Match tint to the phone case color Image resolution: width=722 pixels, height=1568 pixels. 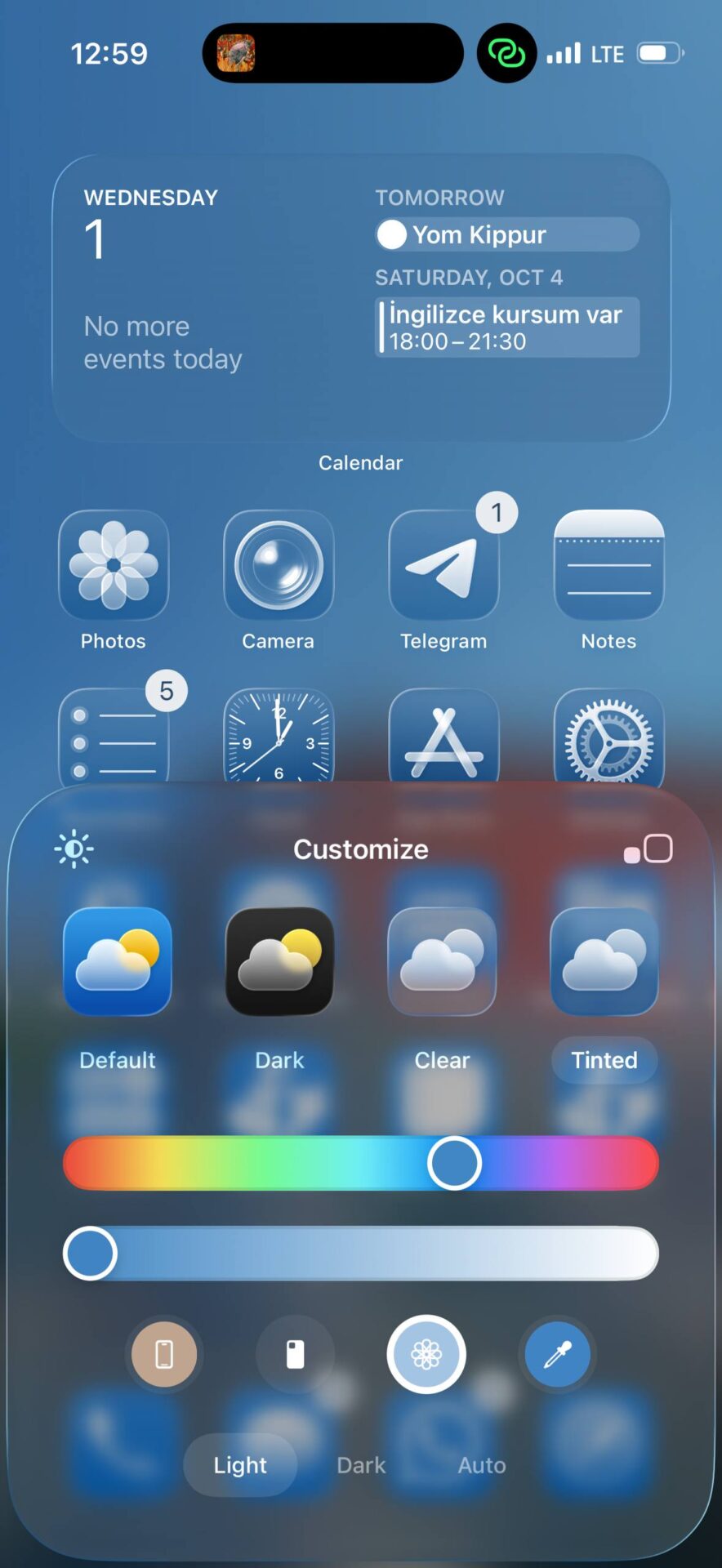coord(164,1355)
